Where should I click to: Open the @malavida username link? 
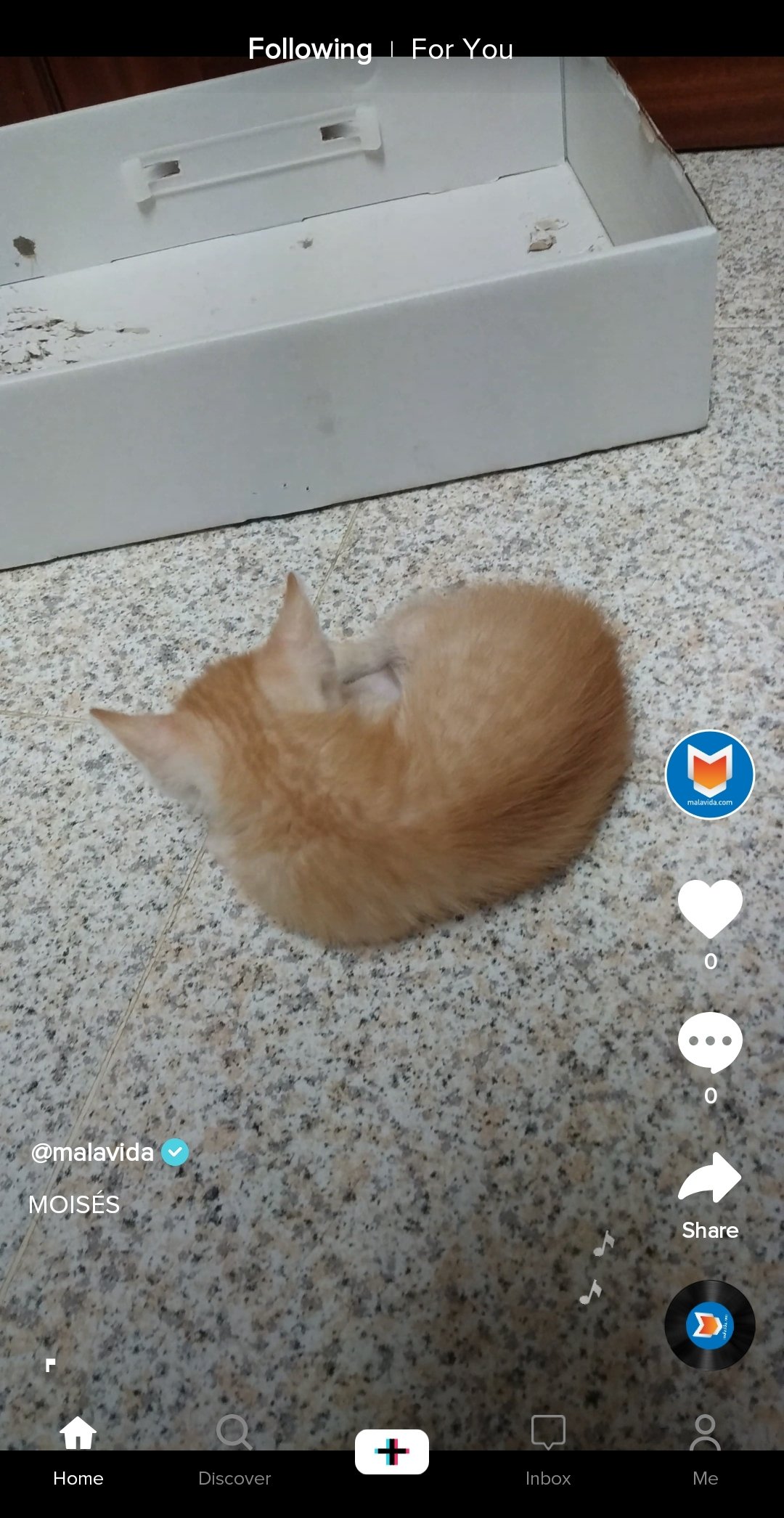93,1152
